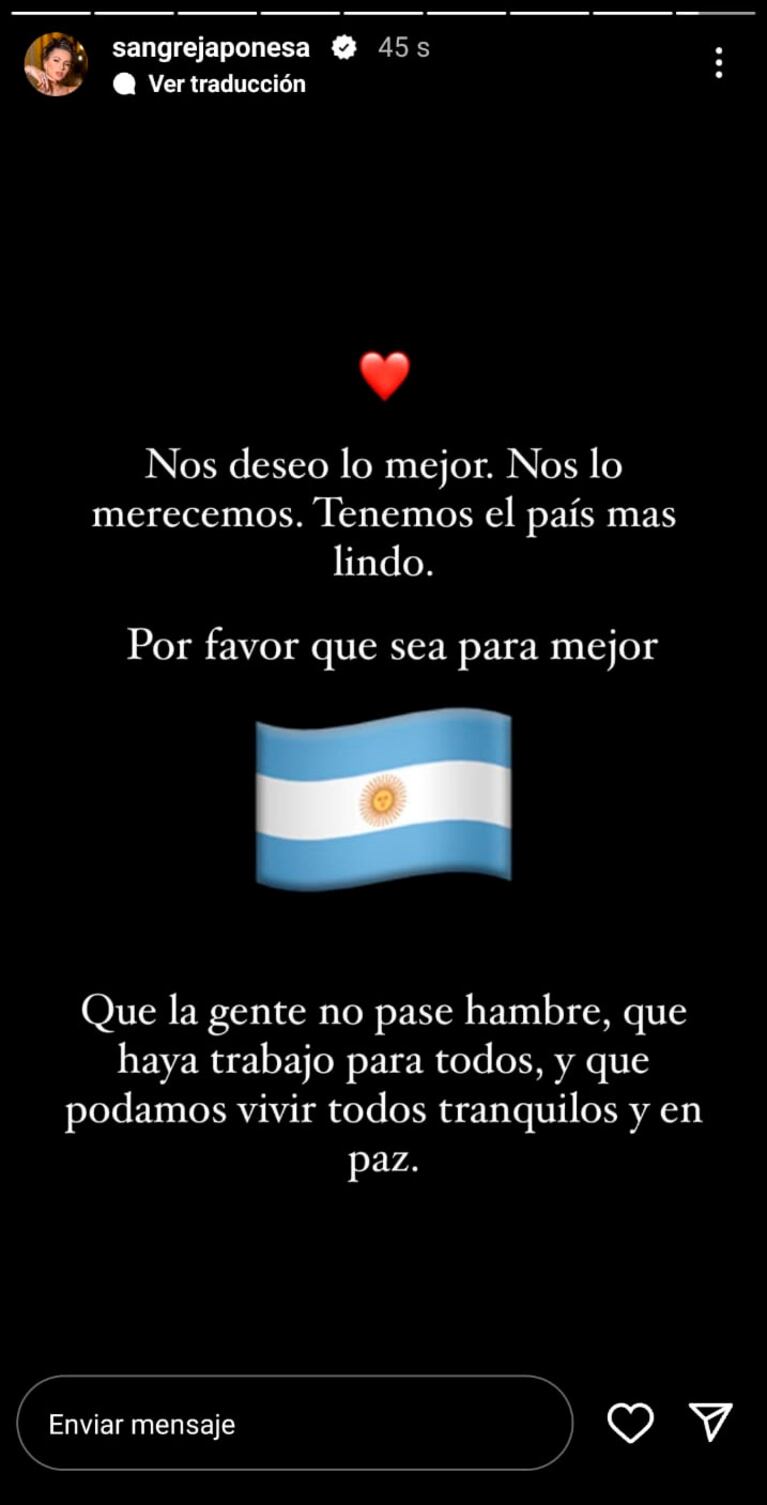
Task: Tap the Enviar mensaje field
Action: coord(294,1423)
